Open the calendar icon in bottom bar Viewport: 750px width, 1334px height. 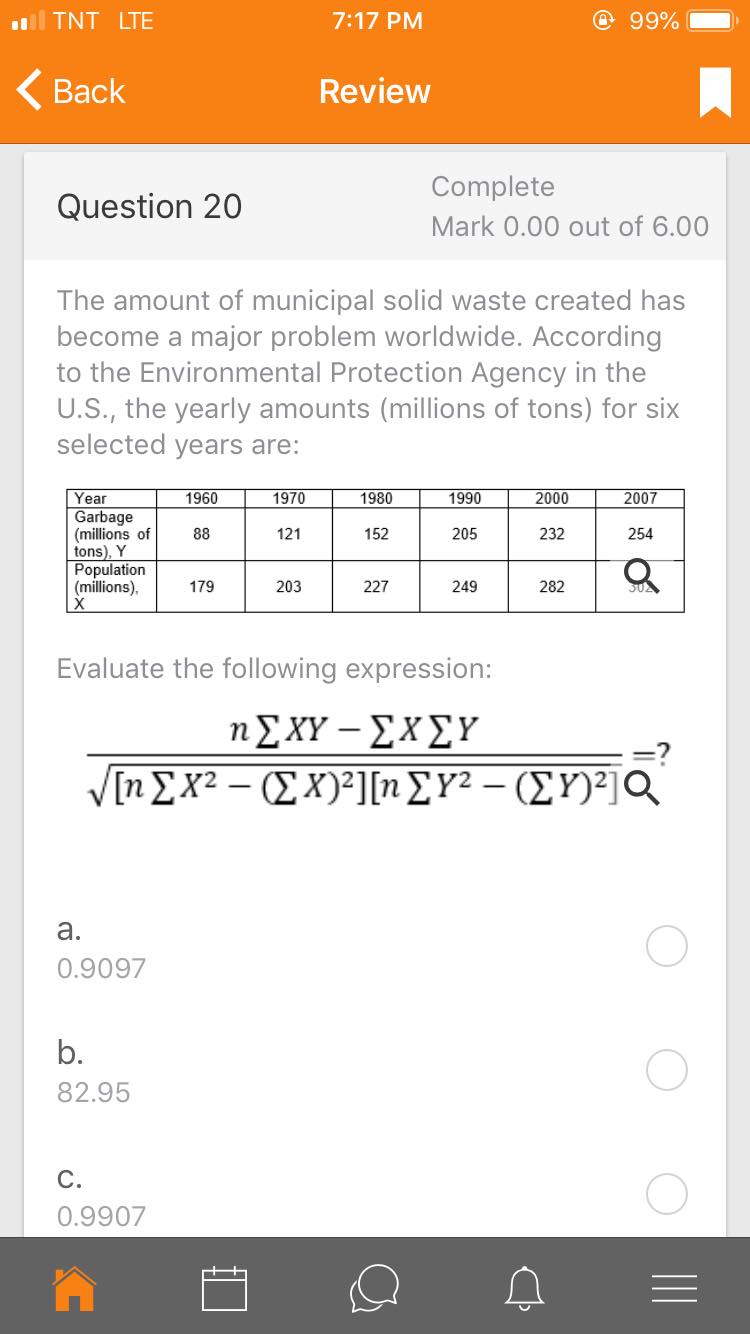225,1289
